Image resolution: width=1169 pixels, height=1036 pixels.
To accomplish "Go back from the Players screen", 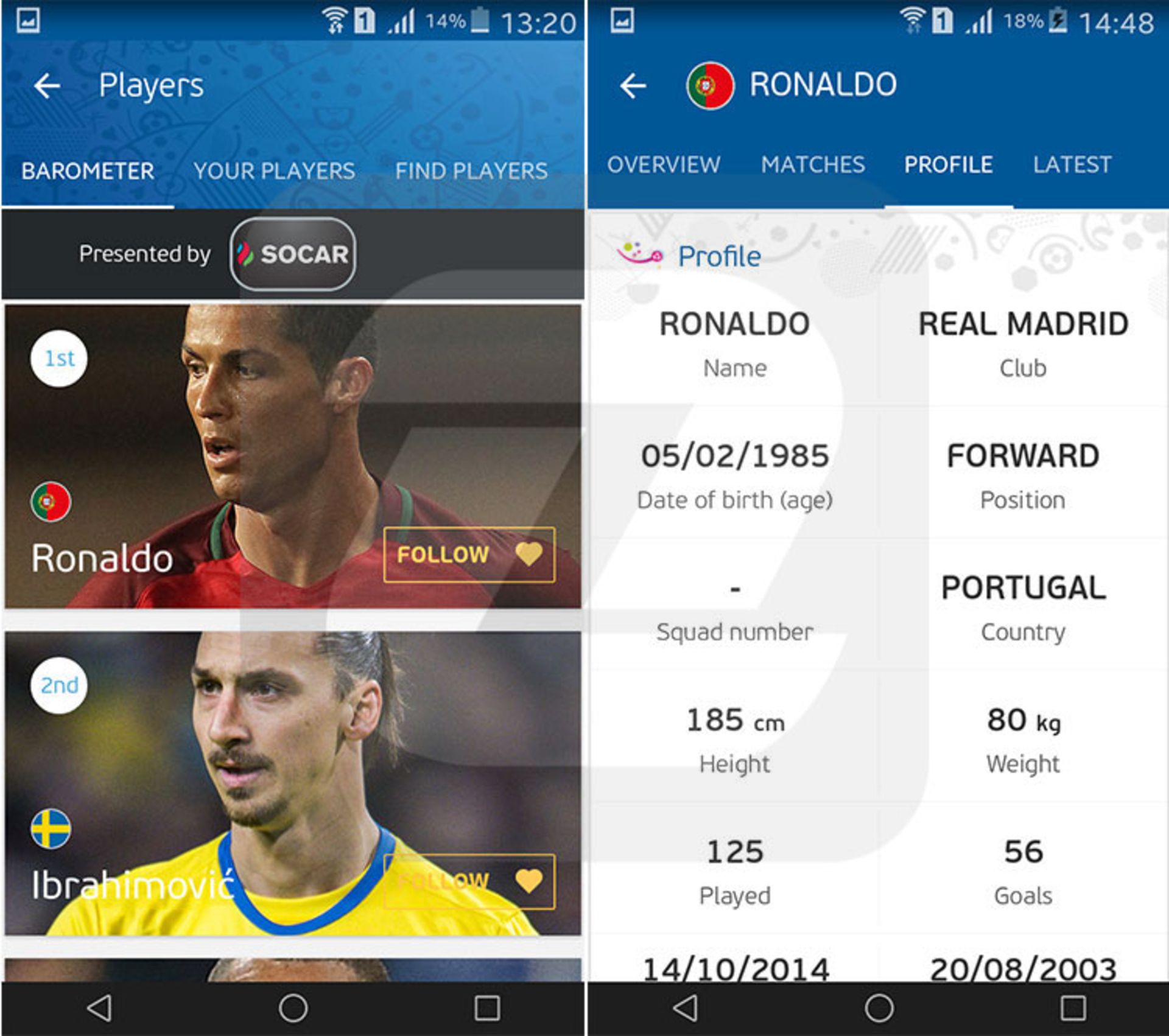I will pyautogui.click(x=47, y=86).
